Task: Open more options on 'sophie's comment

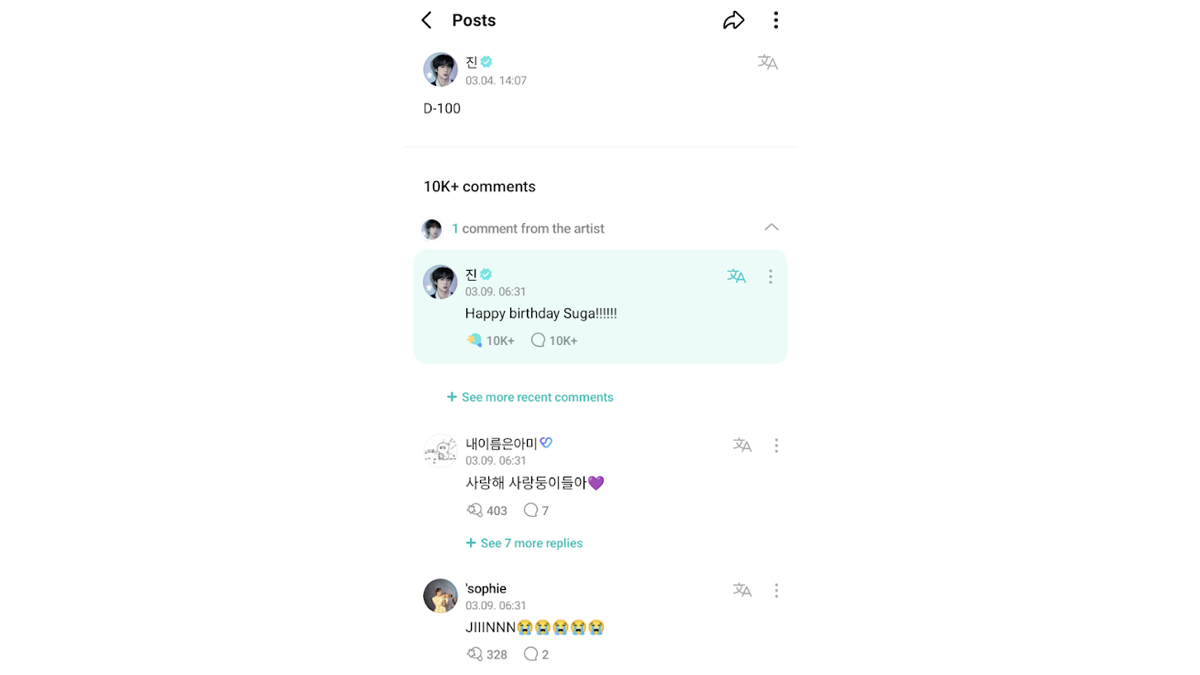Action: tap(776, 591)
